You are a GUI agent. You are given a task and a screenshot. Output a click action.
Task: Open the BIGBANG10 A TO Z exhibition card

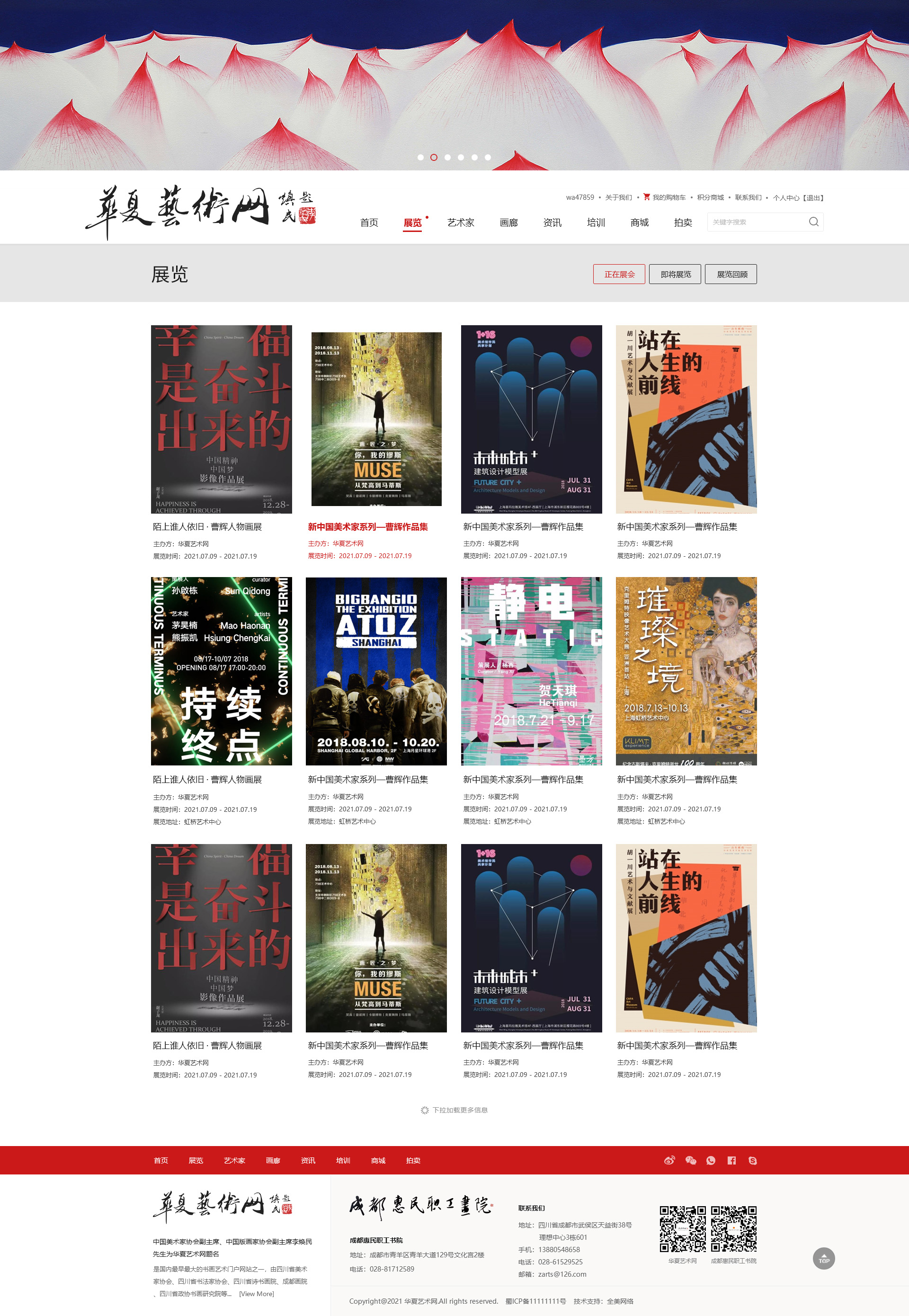[376, 671]
